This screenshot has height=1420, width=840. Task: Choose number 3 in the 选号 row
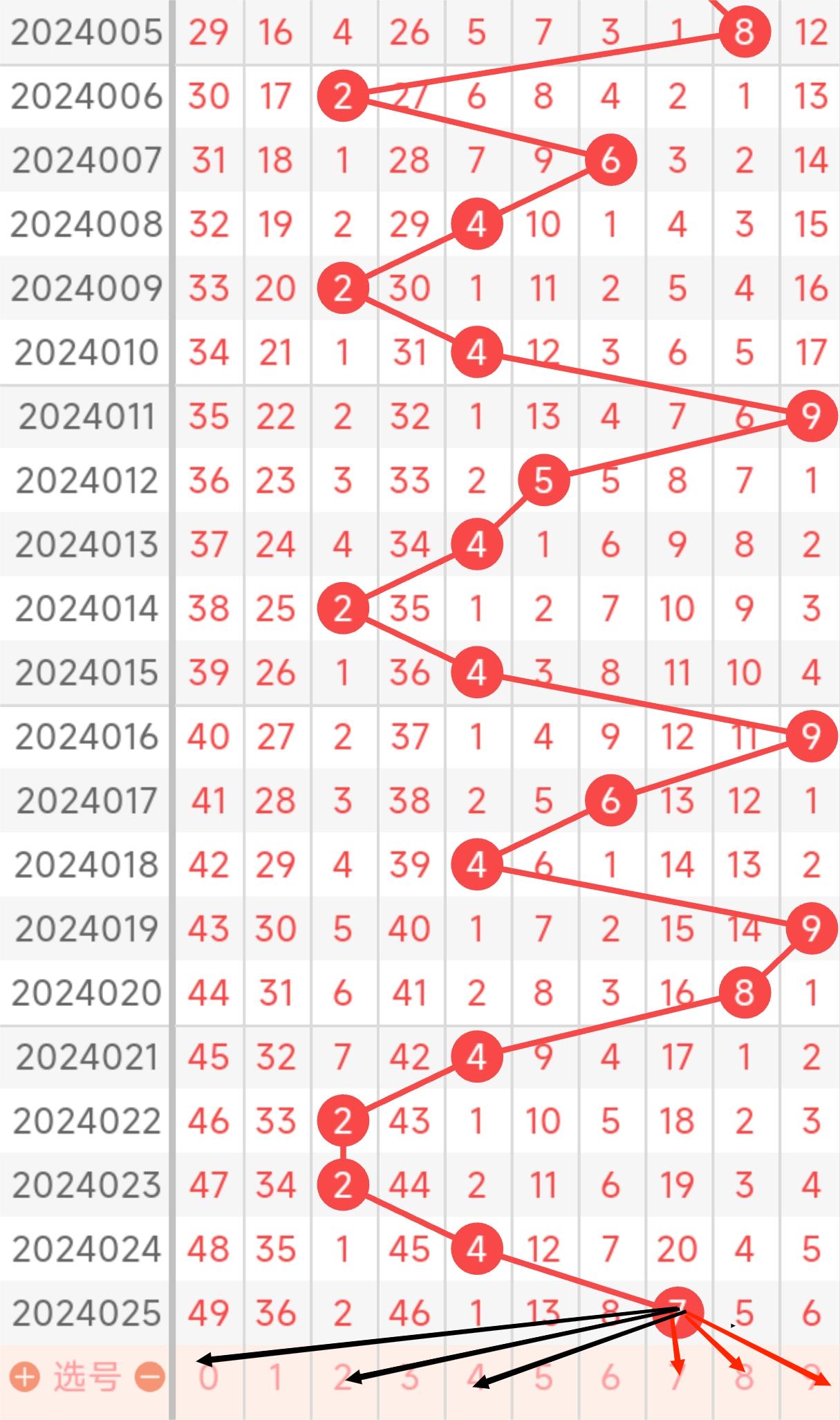pyautogui.click(x=410, y=1378)
